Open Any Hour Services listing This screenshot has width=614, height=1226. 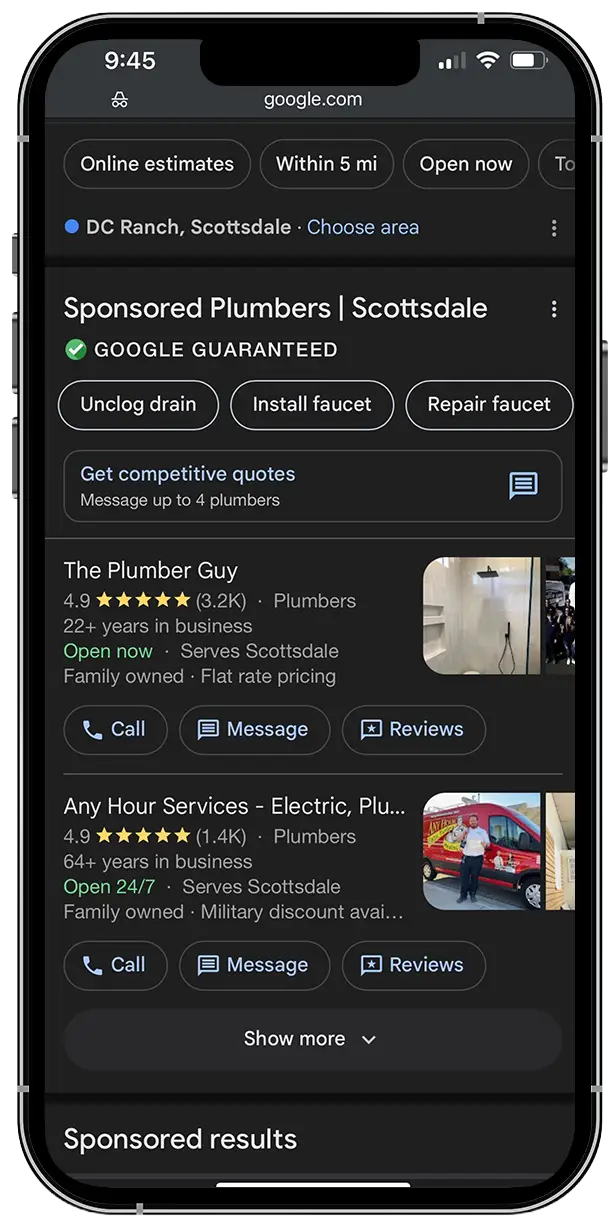point(235,806)
